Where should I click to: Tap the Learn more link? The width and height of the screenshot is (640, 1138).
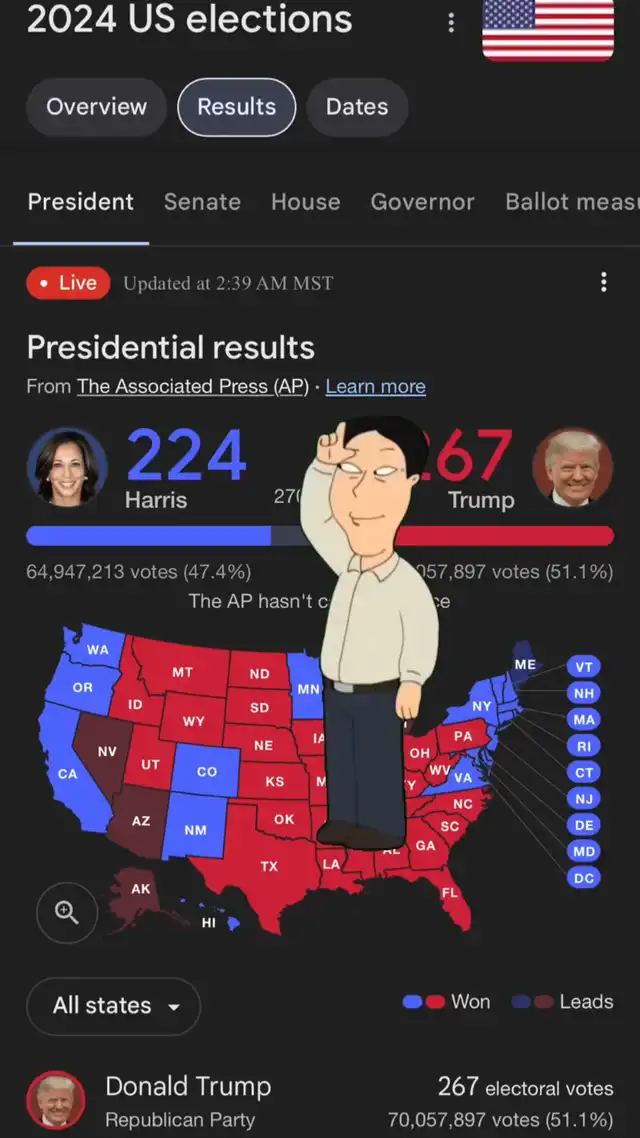375,386
